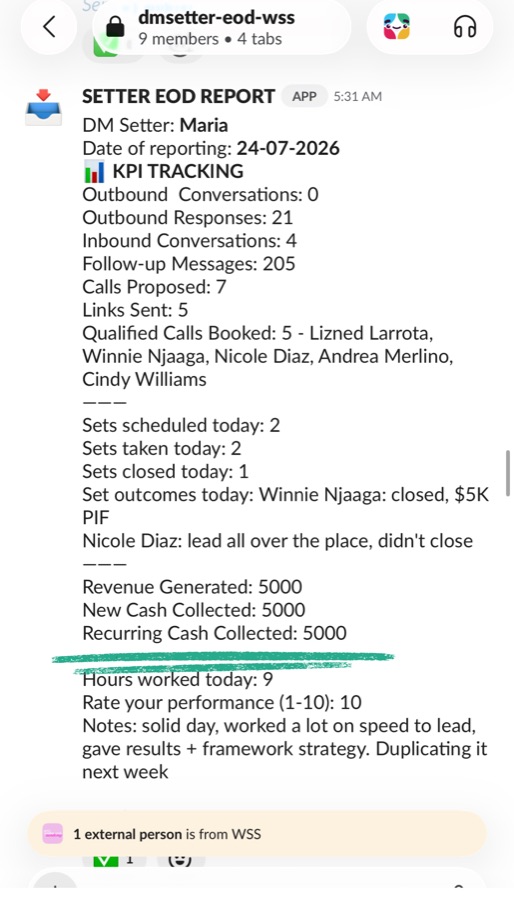Image resolution: width=514 pixels, height=900 pixels.
Task: Tap the SETTER EOD REPORT app avatar
Action: tap(43, 107)
